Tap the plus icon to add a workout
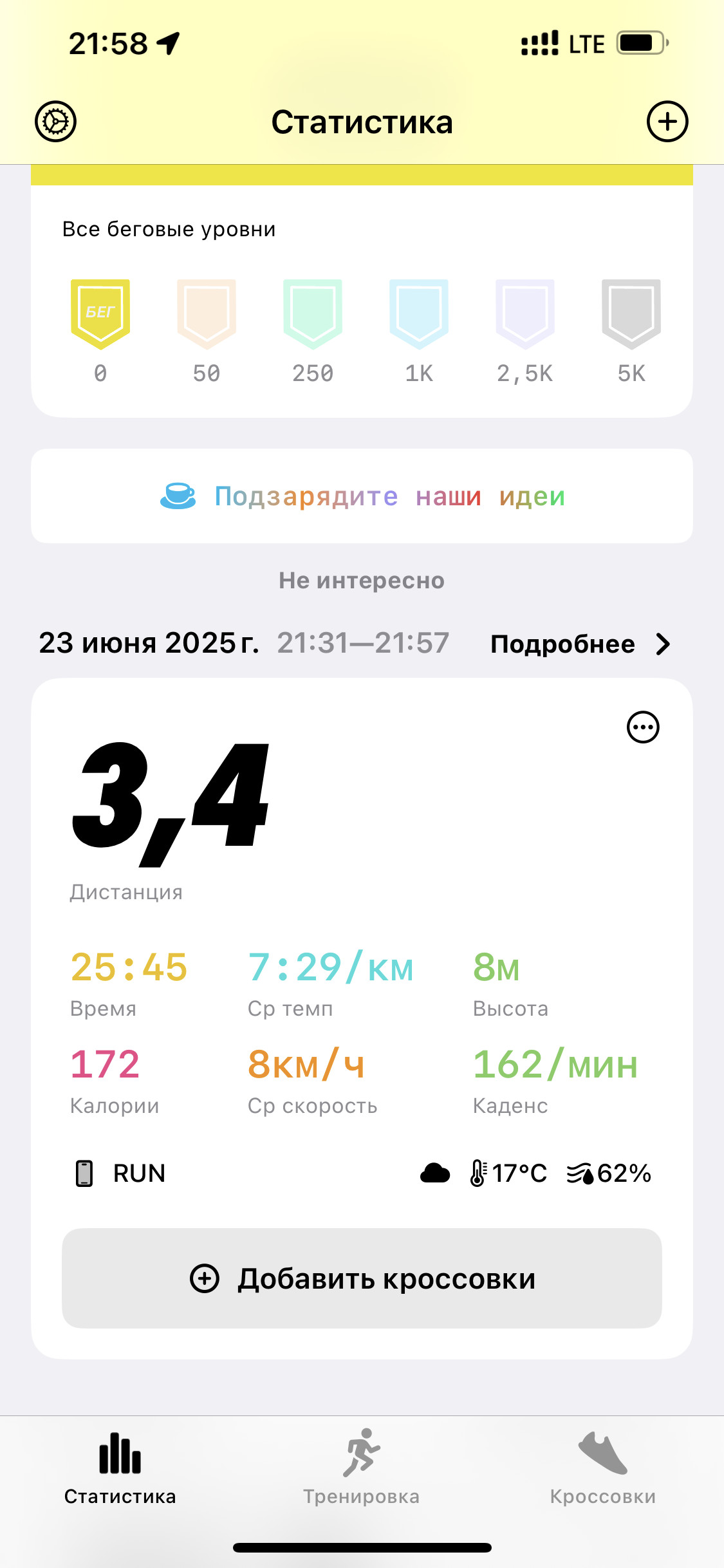Viewport: 724px width, 1568px height. point(667,122)
